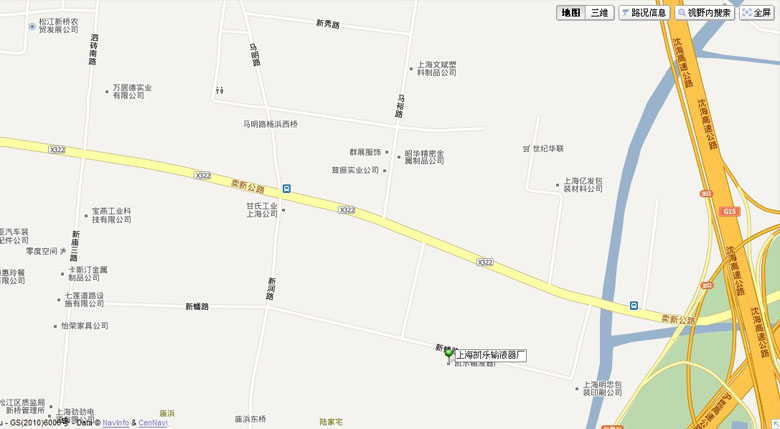
Task: Switch to the 三维 3D view
Action: coord(598,13)
